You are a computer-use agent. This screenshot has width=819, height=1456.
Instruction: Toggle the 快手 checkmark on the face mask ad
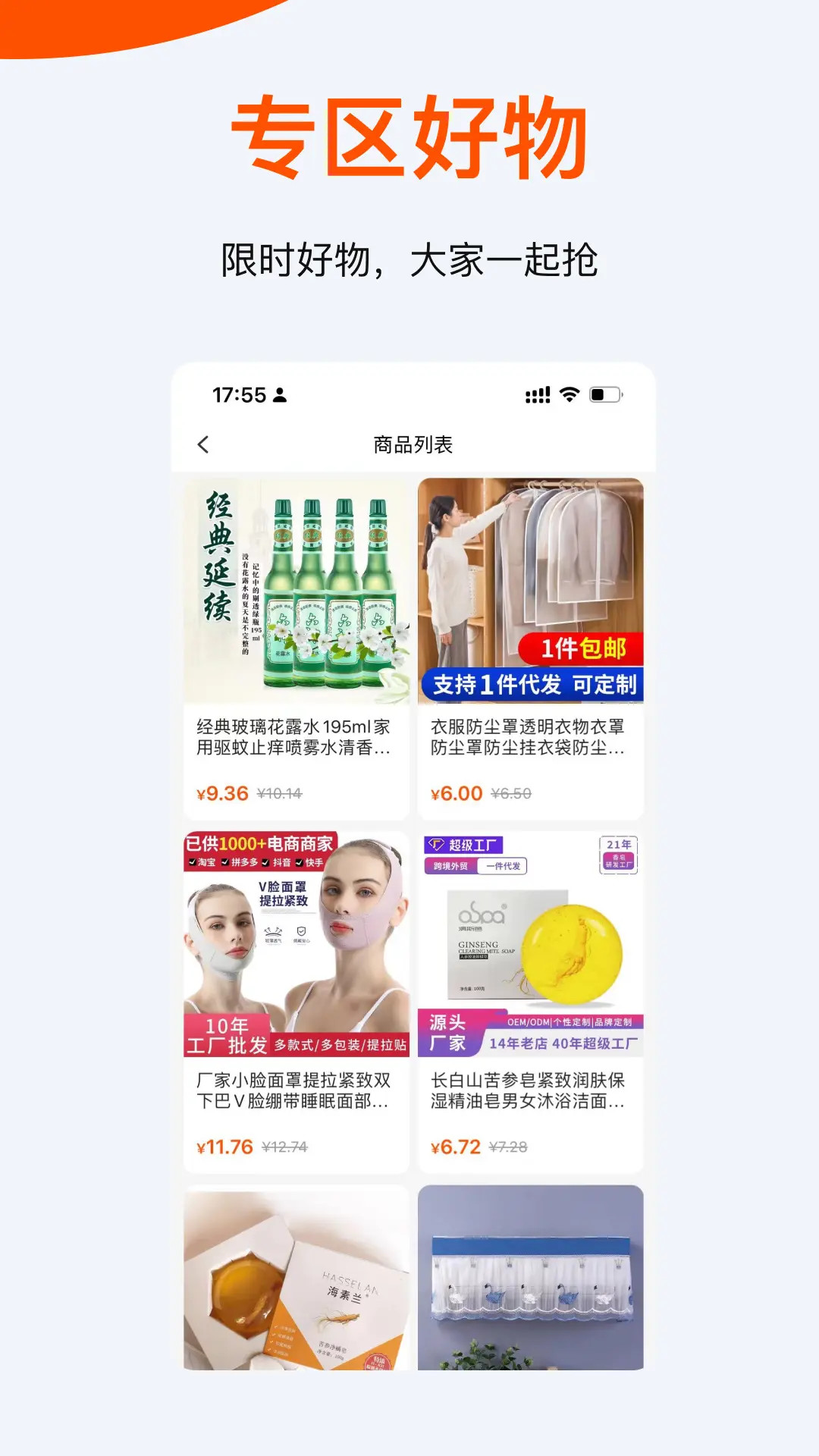(x=300, y=864)
